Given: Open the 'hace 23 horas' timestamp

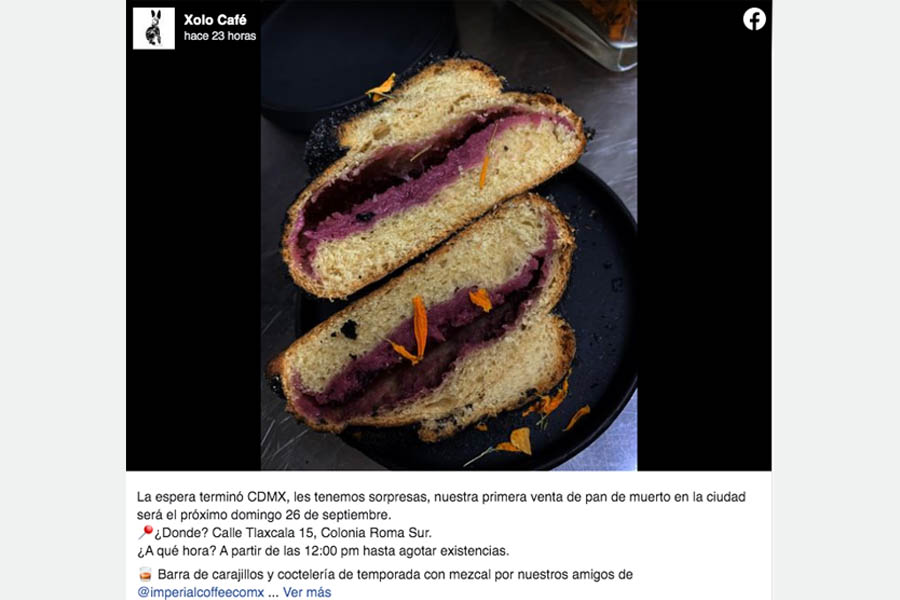Looking at the screenshot, I should (x=220, y=36).
